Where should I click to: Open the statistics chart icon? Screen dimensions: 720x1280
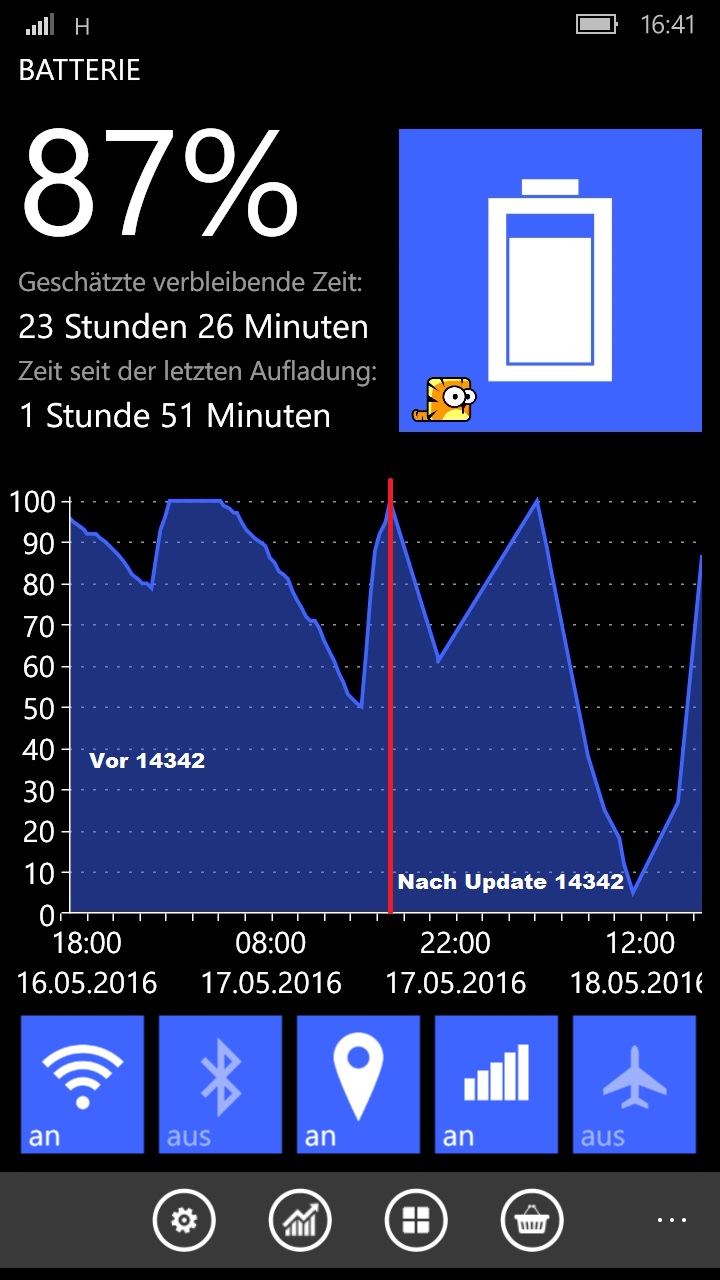300,1221
